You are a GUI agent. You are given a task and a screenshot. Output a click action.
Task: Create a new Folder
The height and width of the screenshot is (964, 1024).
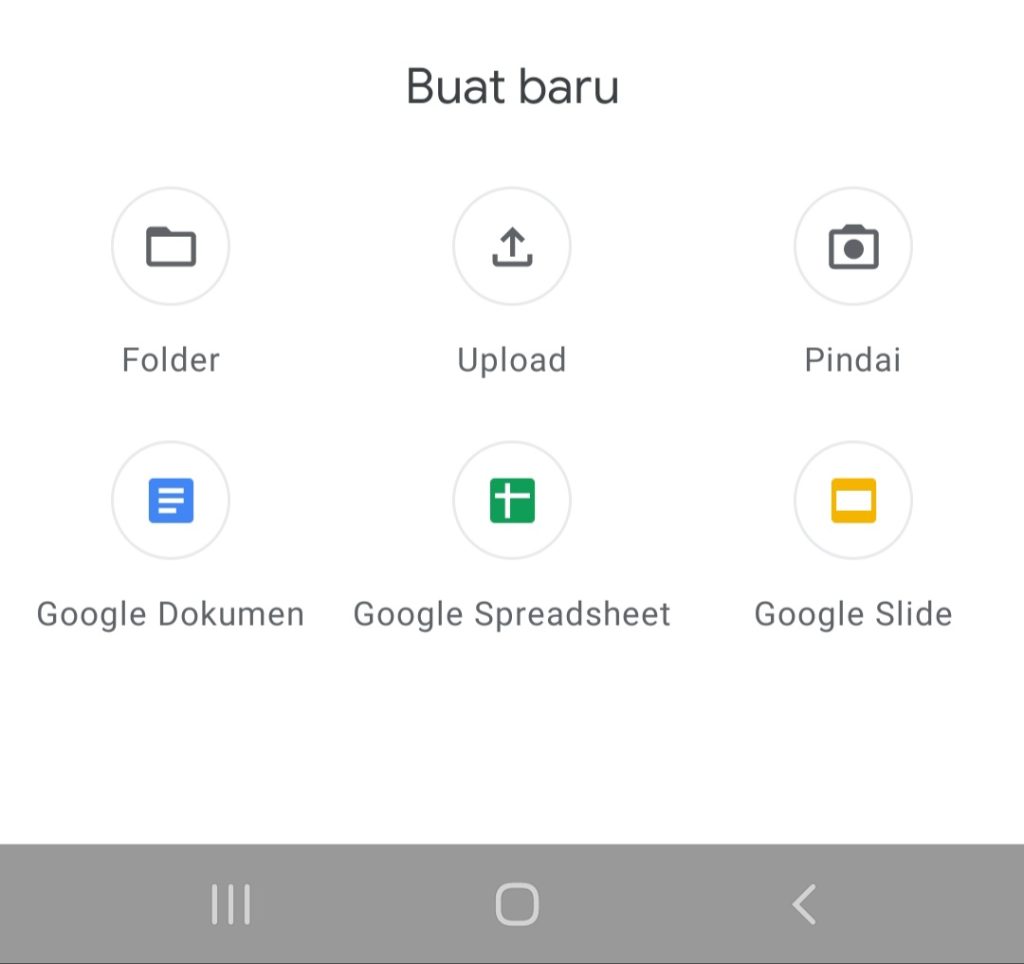(x=170, y=246)
